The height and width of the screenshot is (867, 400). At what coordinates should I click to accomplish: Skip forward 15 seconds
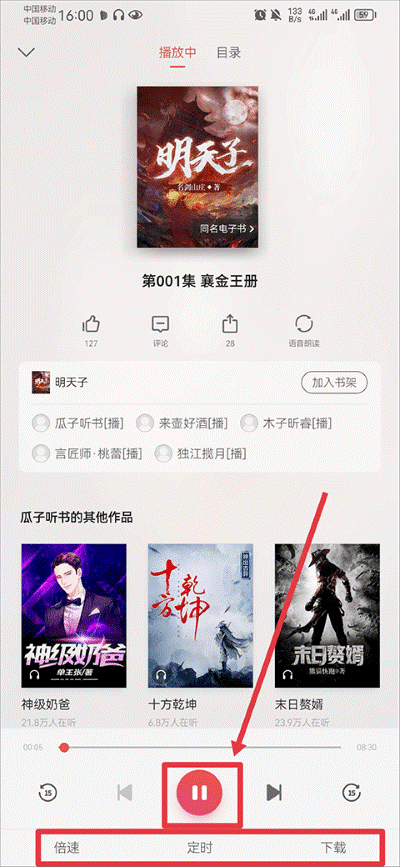[x=351, y=792]
